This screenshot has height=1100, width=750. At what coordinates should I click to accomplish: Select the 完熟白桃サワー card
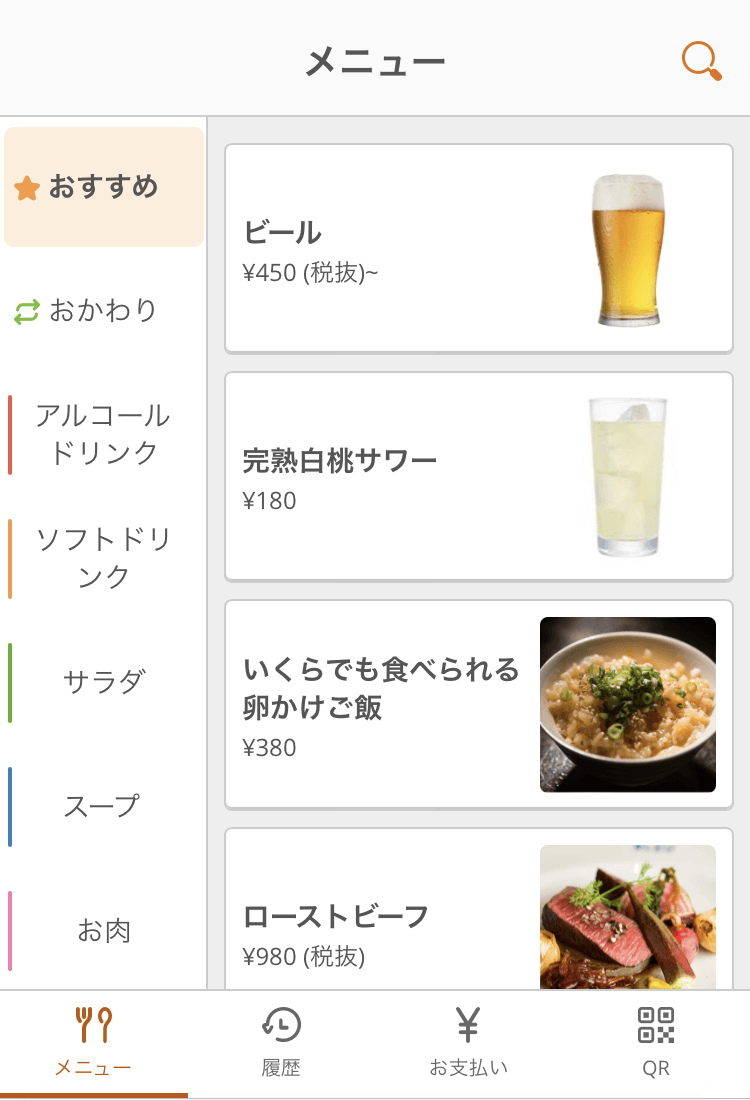479,476
